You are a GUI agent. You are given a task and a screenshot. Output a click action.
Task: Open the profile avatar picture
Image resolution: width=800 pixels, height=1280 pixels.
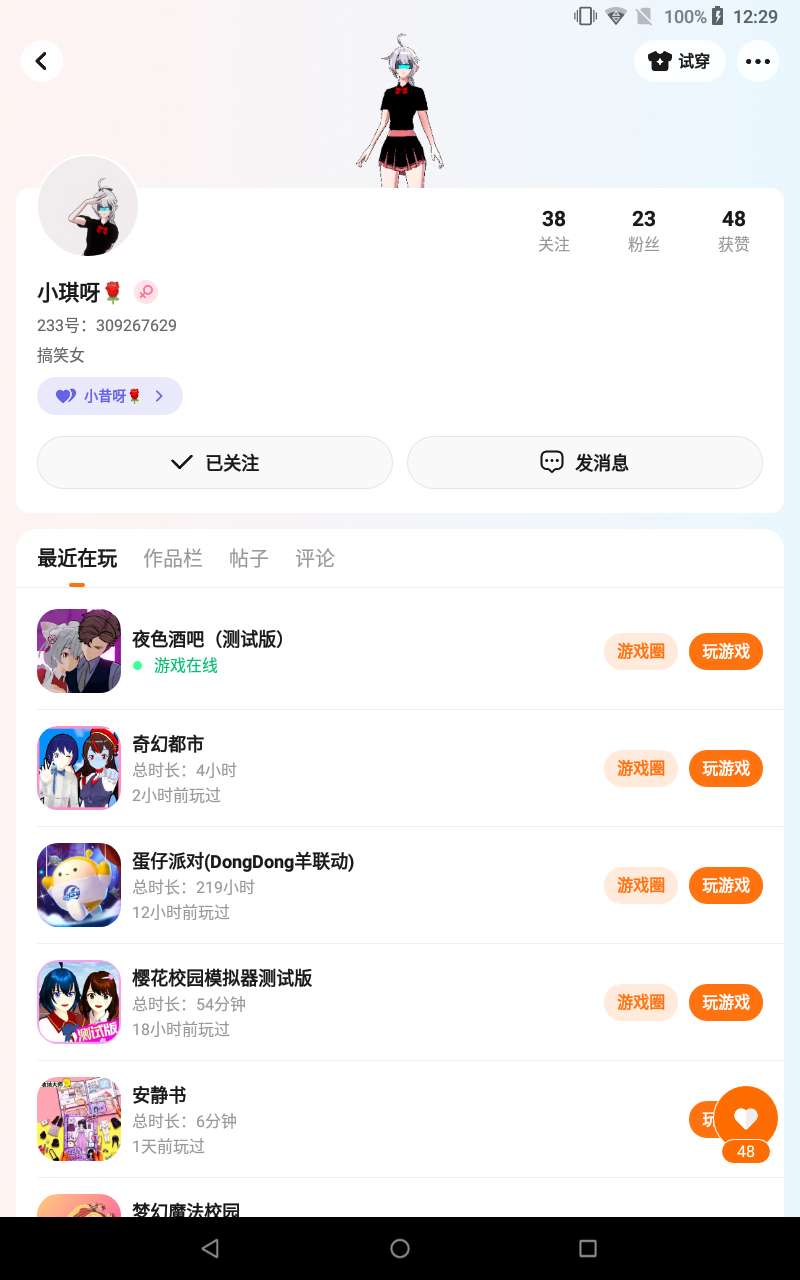pyautogui.click(x=88, y=206)
